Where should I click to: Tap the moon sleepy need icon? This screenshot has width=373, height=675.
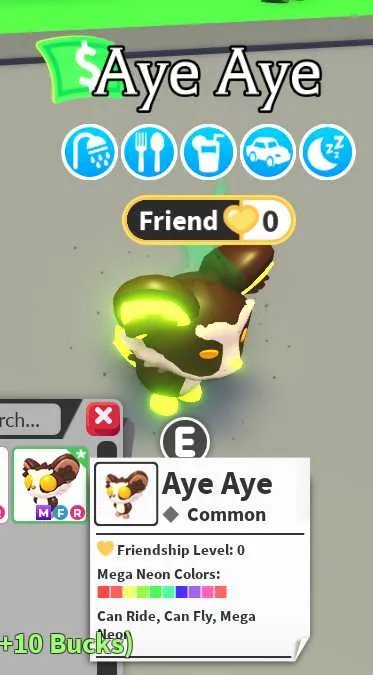pyautogui.click(x=328, y=152)
